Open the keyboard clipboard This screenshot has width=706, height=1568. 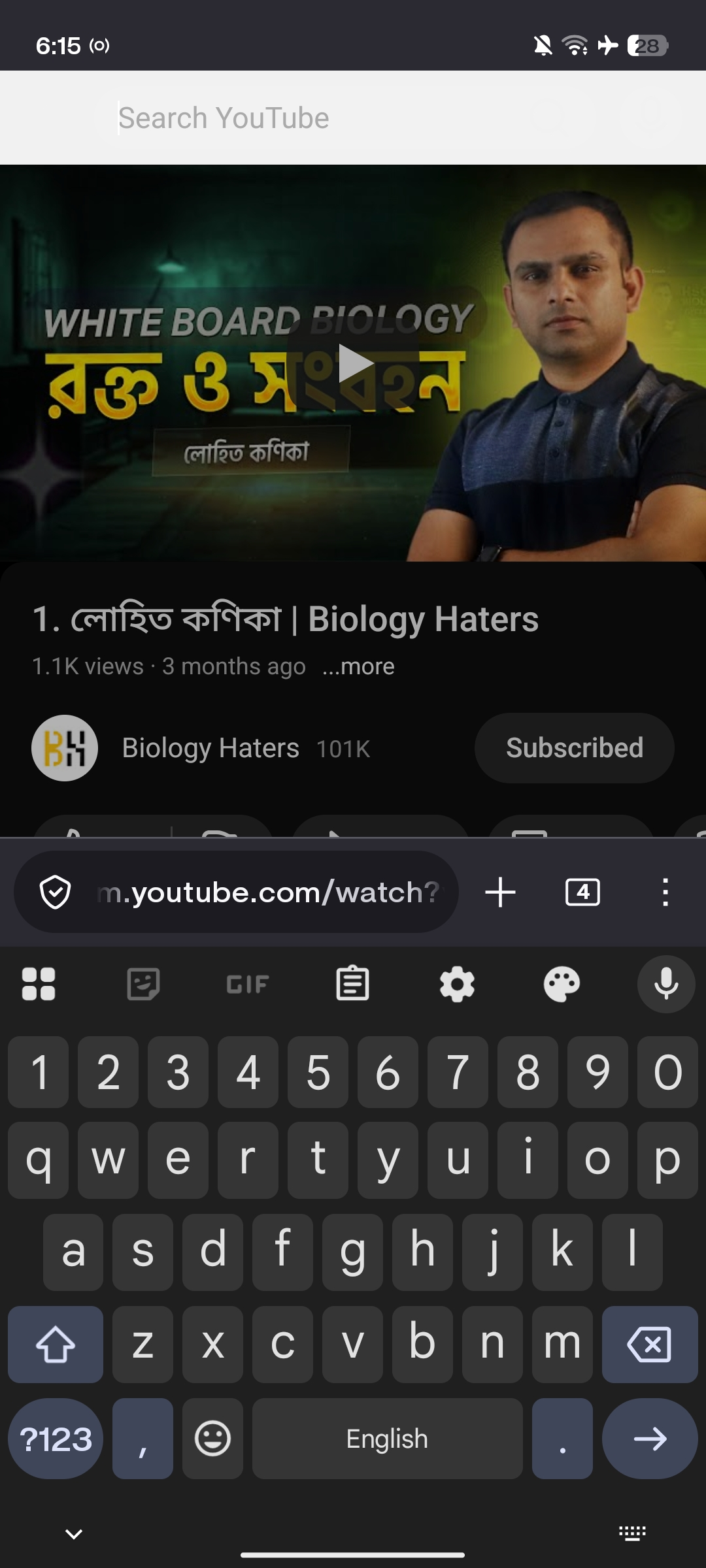pyautogui.click(x=352, y=984)
